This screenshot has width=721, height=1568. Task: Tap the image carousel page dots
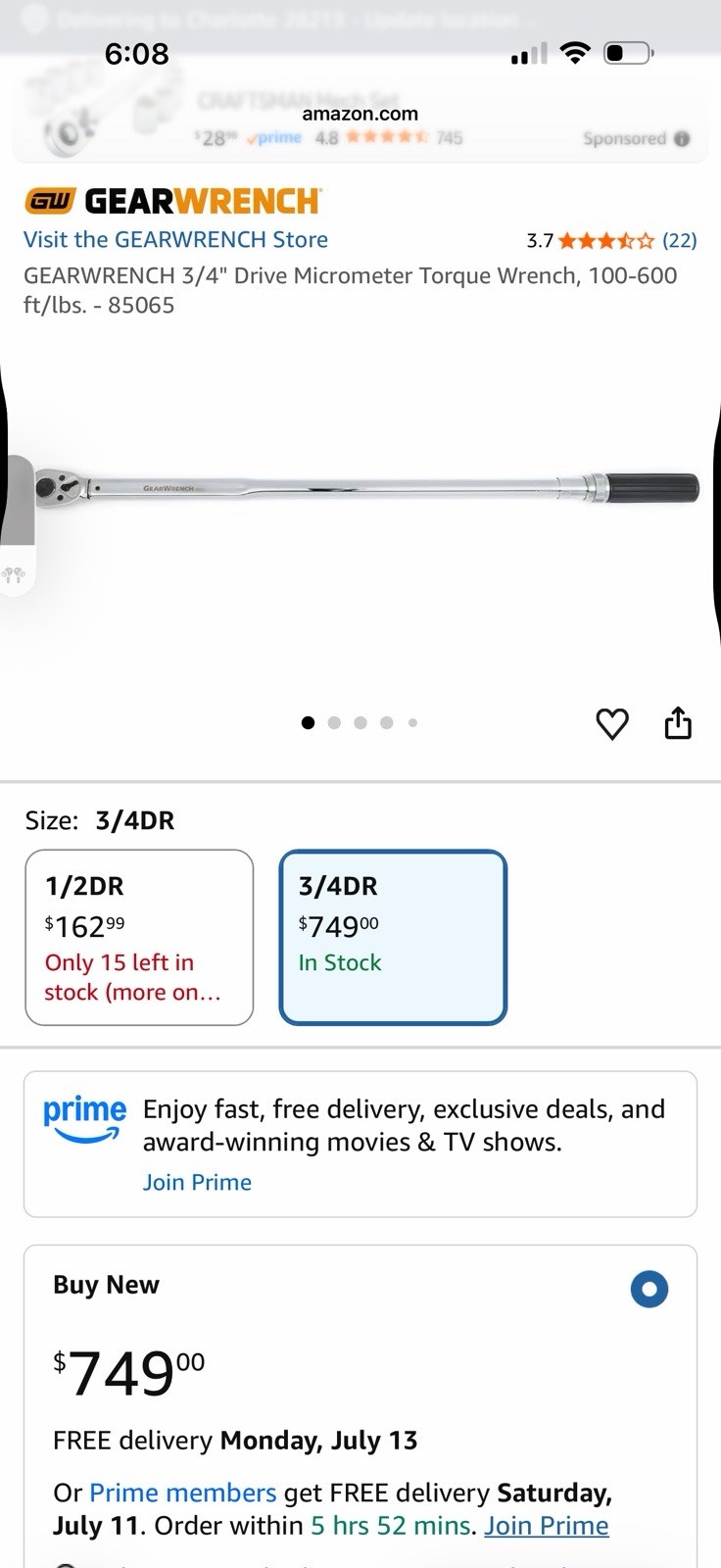(360, 723)
